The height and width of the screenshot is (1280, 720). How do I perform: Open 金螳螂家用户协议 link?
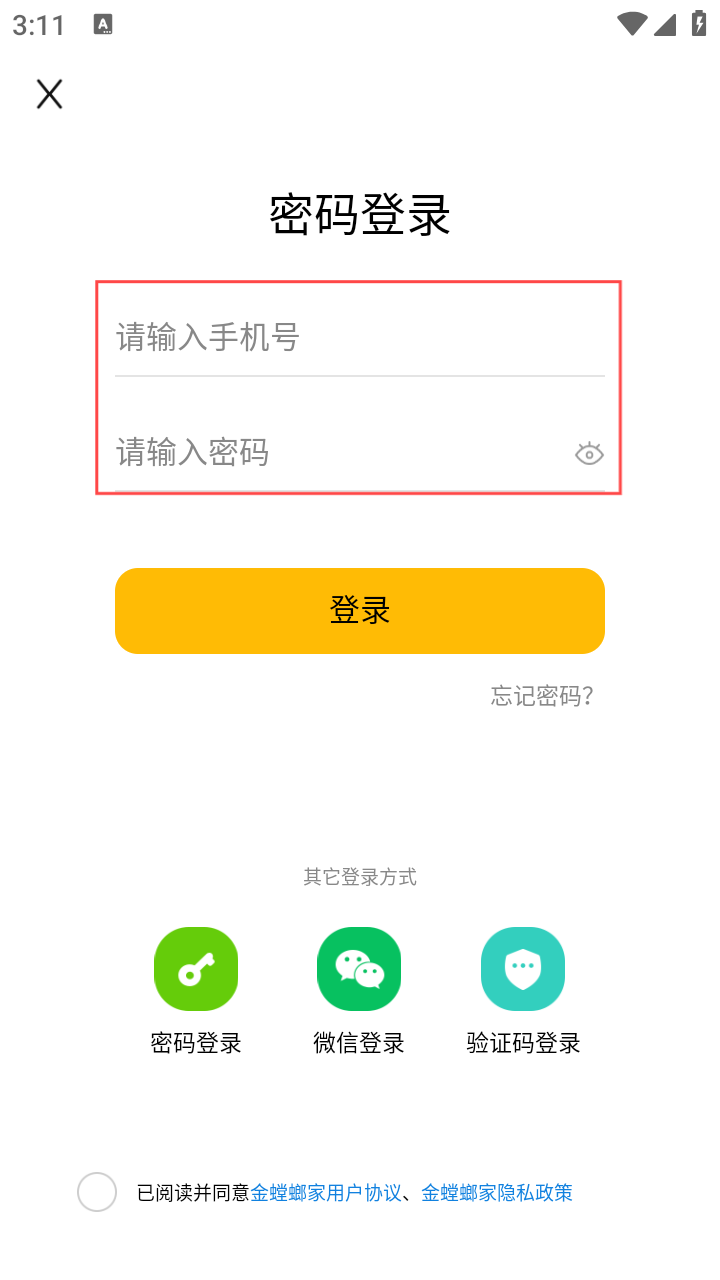coord(326,1193)
